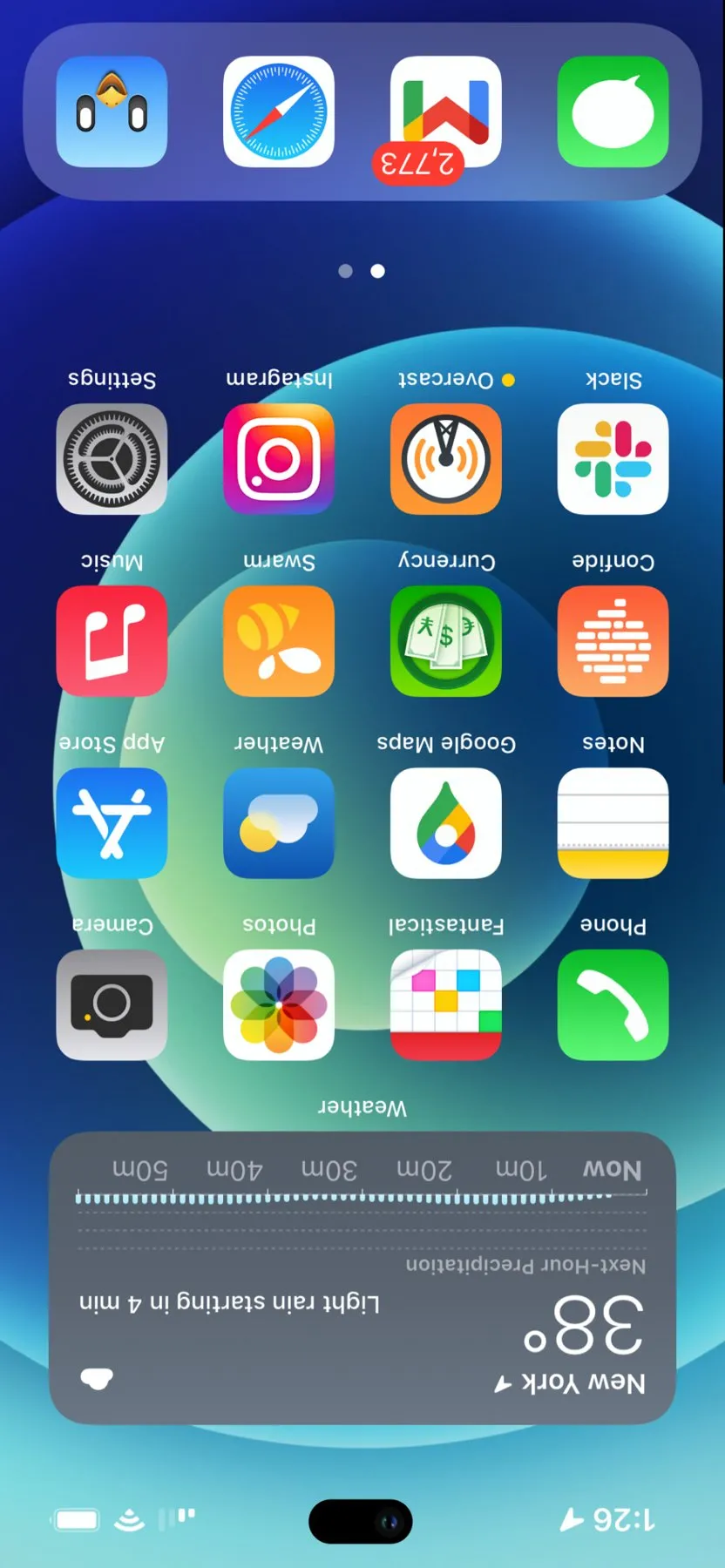Screen dimensions: 725x1568
Task: Launch the Music app
Action: click(x=112, y=641)
